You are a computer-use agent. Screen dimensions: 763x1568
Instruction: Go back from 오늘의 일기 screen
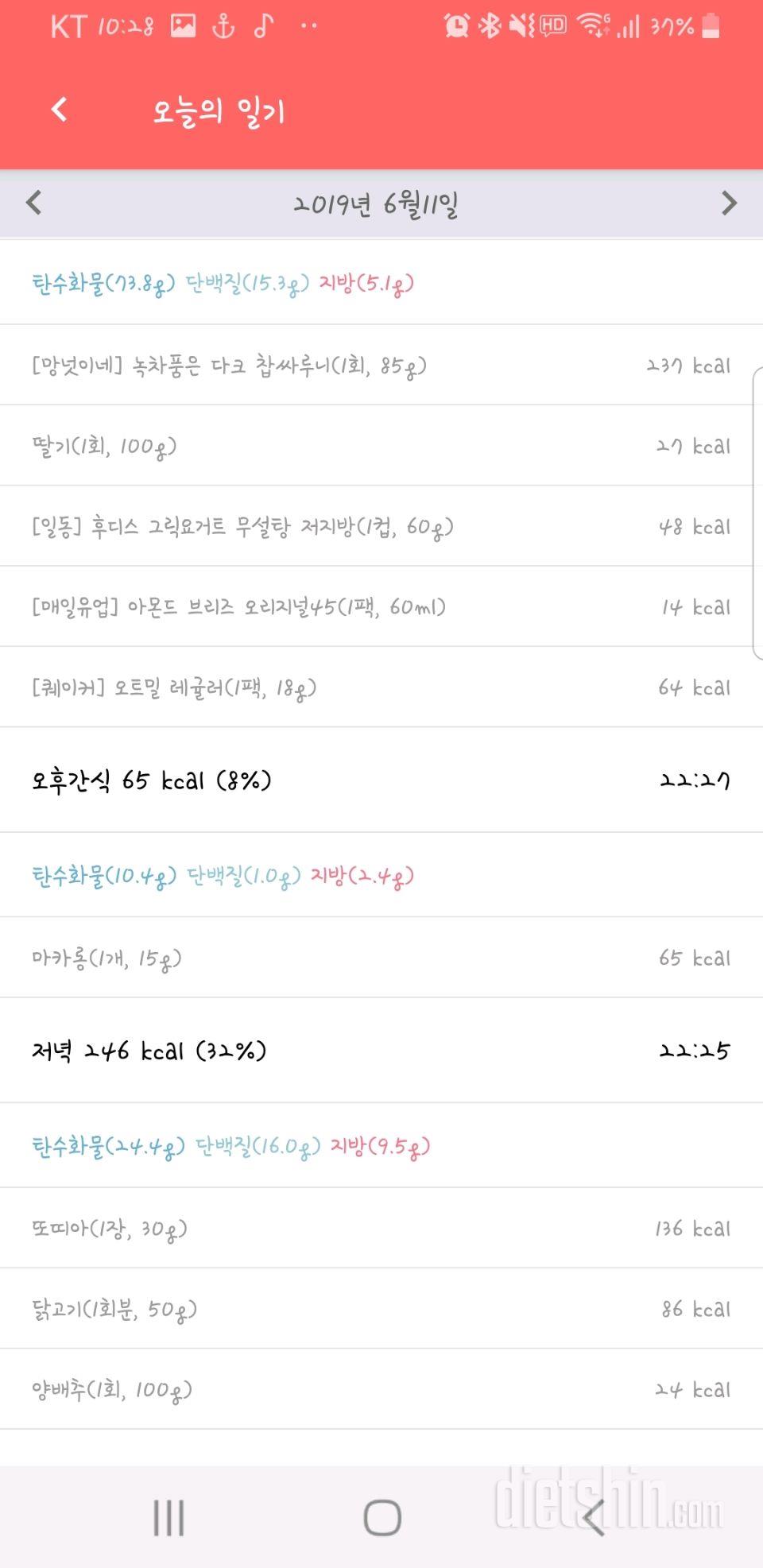[x=60, y=110]
